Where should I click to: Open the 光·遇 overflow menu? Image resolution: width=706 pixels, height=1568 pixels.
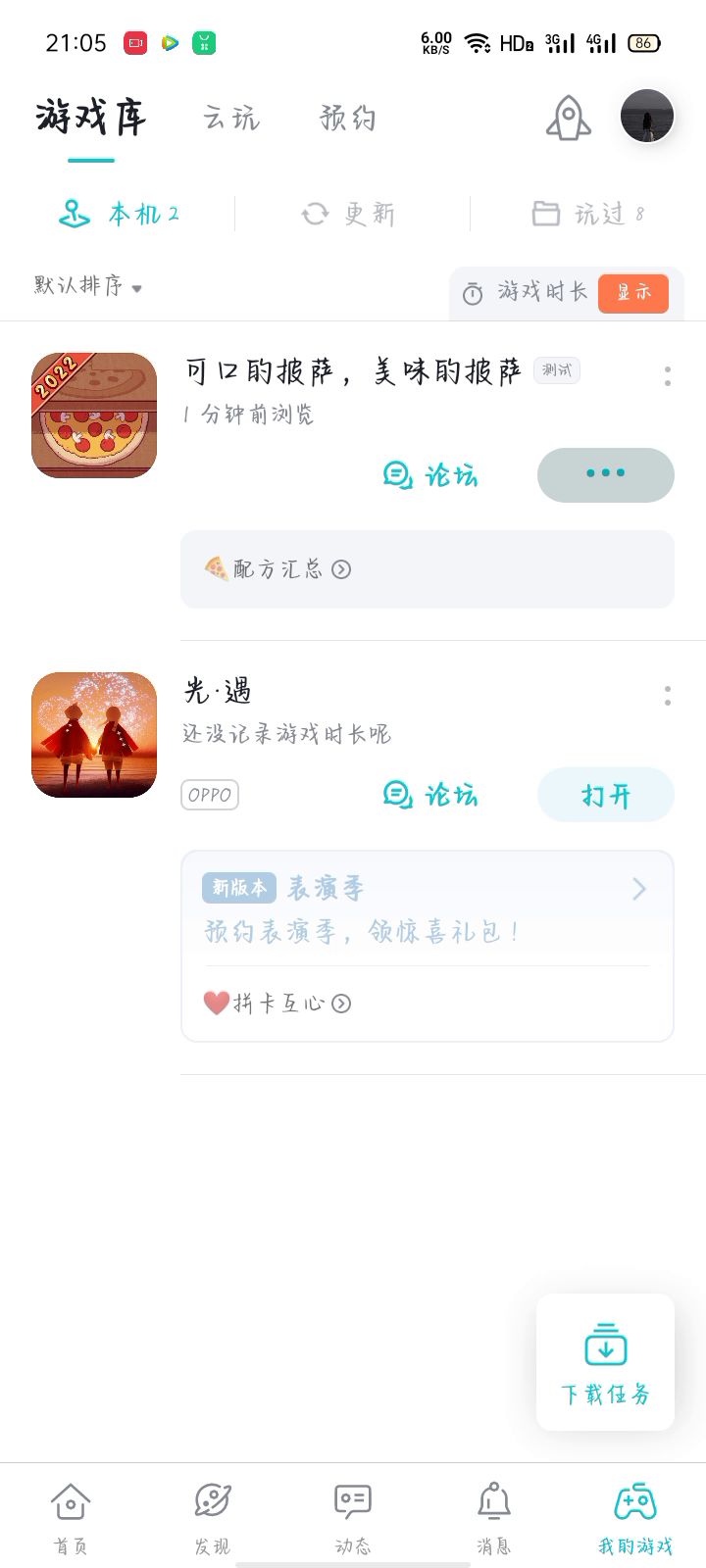click(x=668, y=696)
